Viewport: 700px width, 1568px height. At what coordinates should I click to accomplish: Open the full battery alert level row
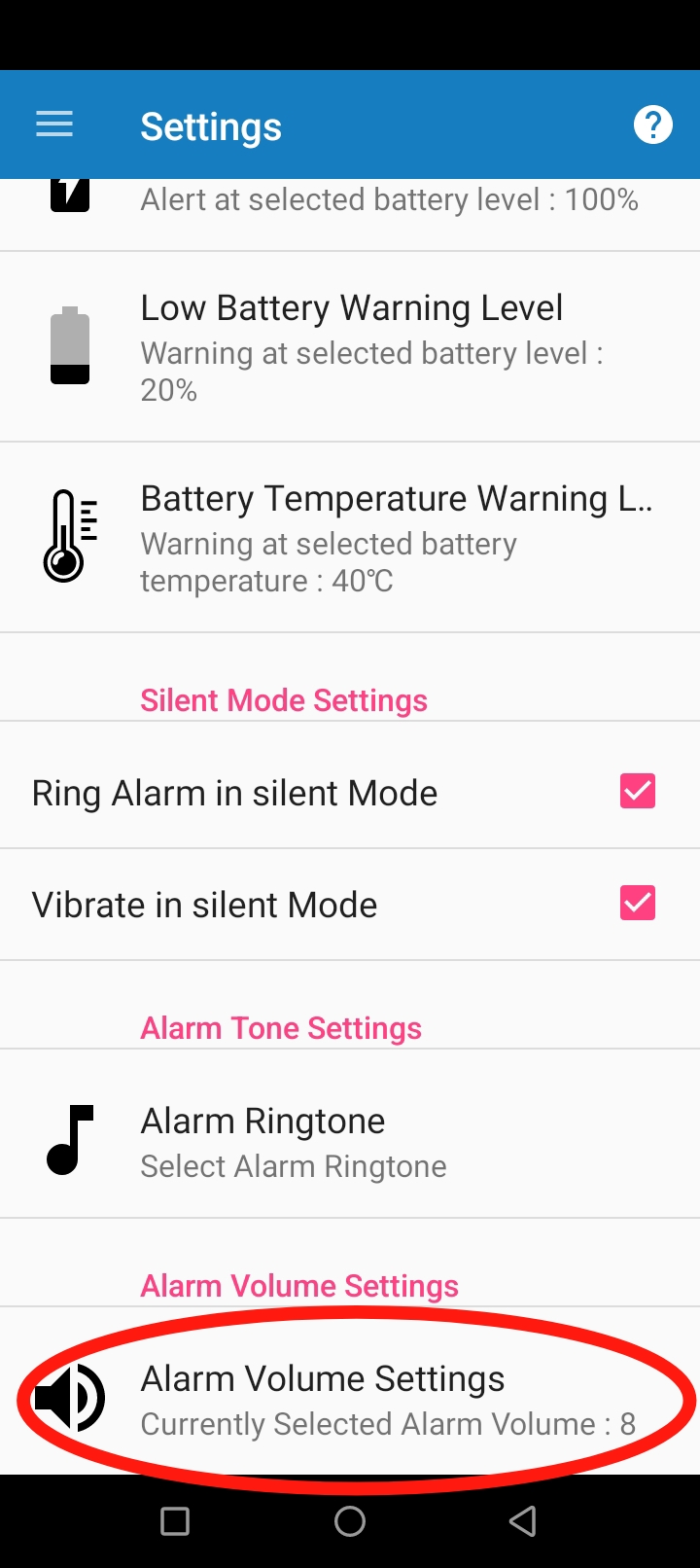coord(350,204)
